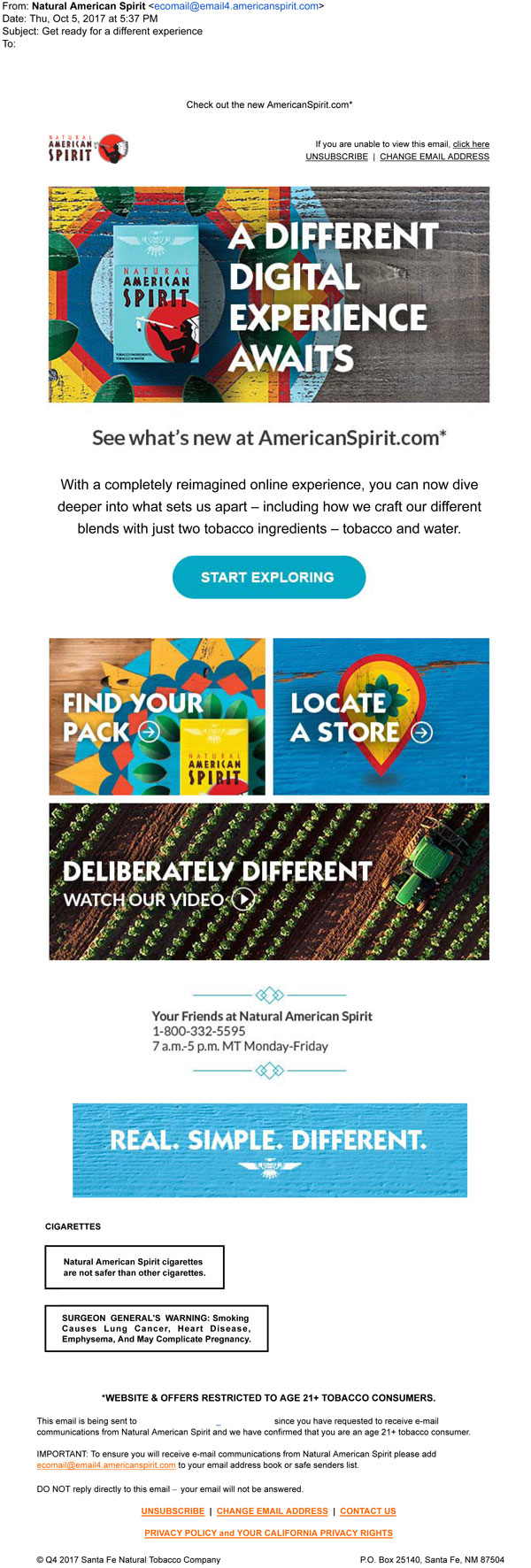Tap the orange ecomail@email4.americanspirit.com link
This screenshot has width=531, height=1568.
106,1465
